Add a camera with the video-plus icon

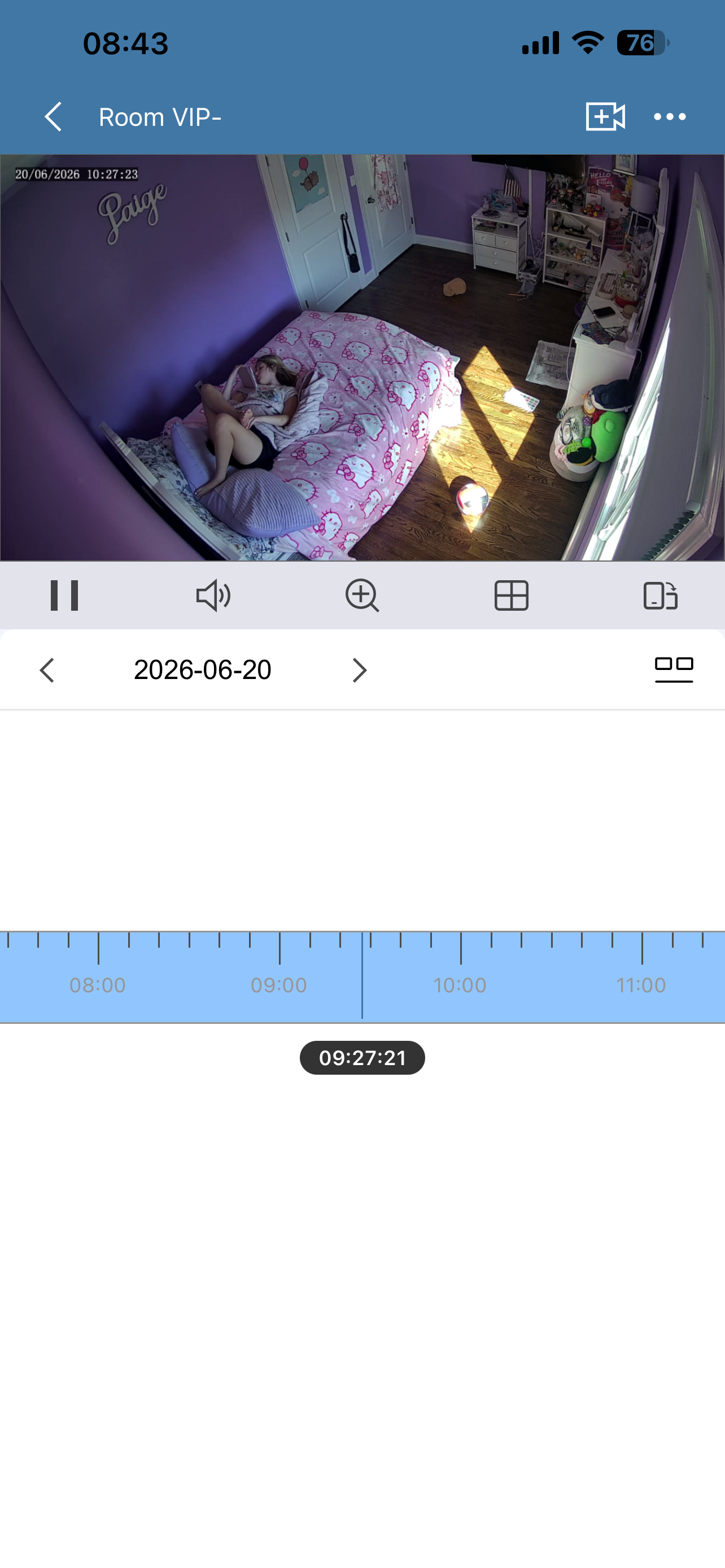tap(605, 116)
